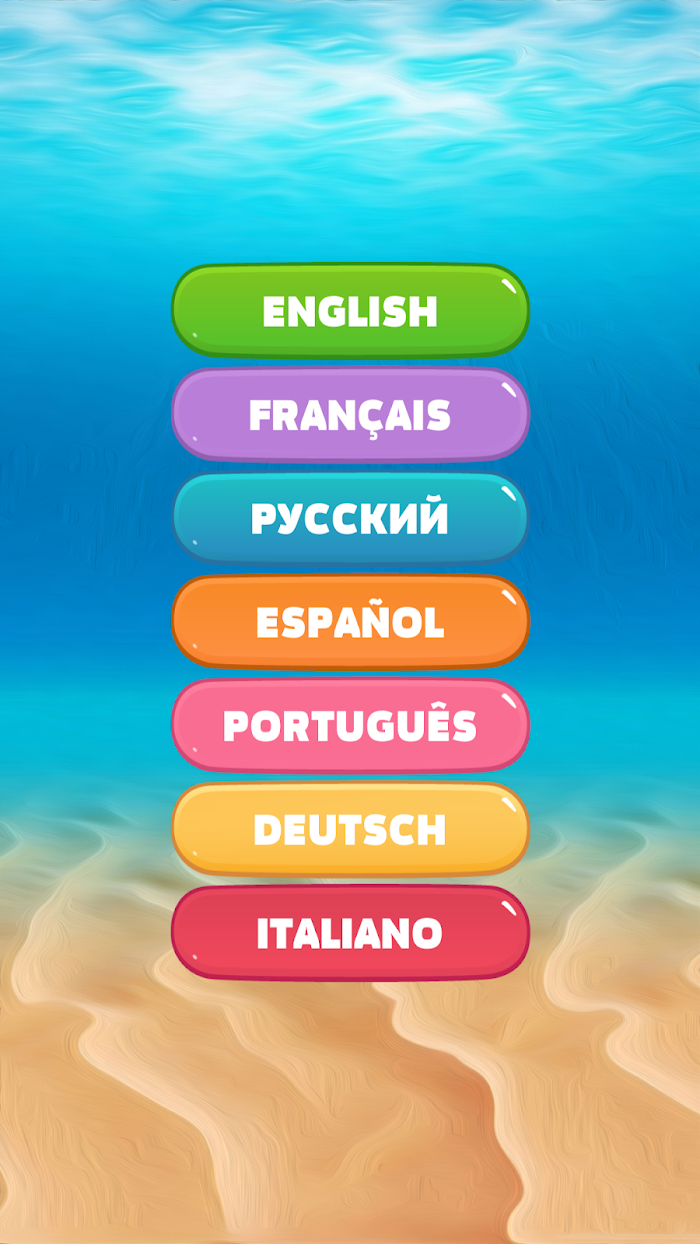Viewport: 700px width, 1244px height.
Task: Set the language to Deutsch
Action: [x=350, y=830]
